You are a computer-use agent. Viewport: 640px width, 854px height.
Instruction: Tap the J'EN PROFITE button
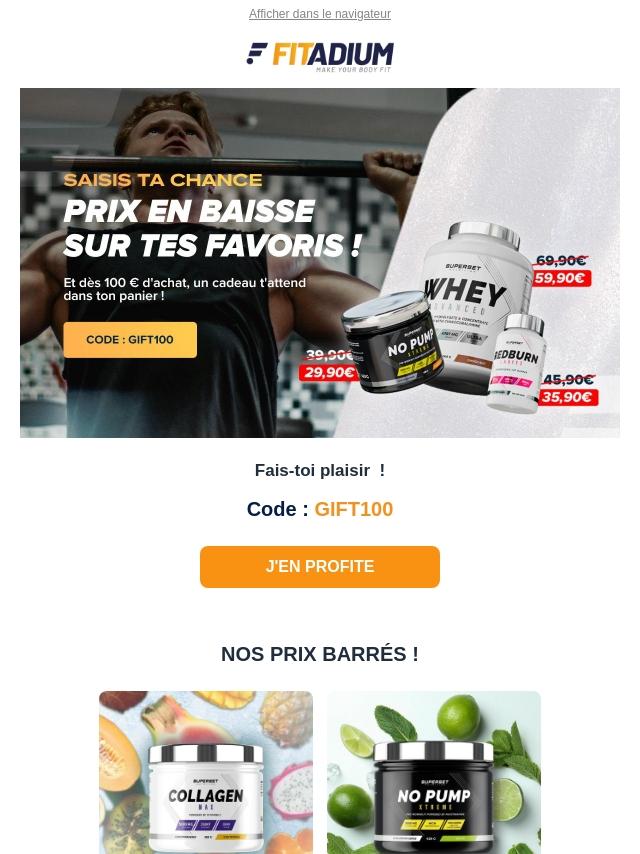click(x=319, y=567)
